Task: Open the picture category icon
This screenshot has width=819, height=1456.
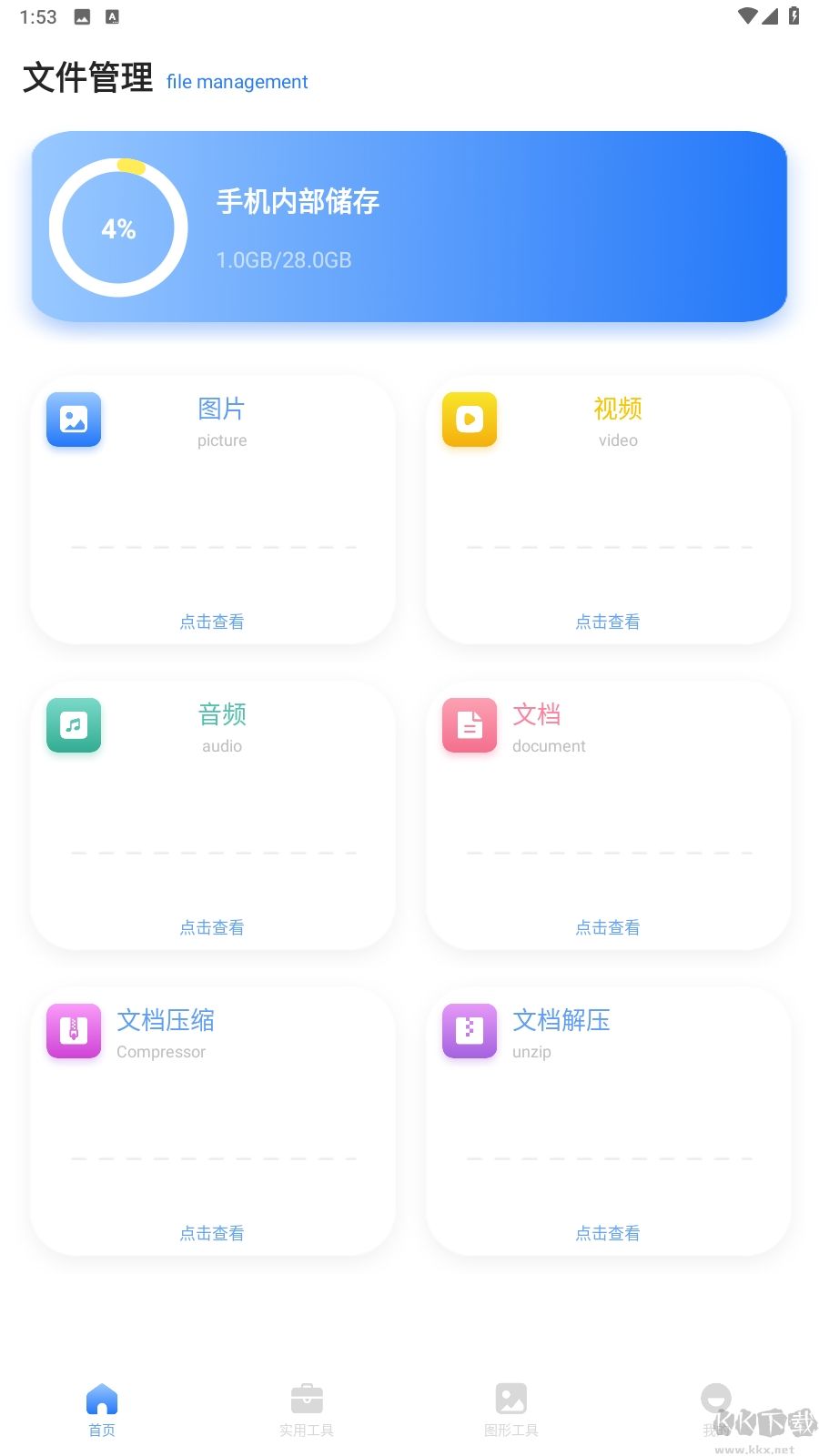Action: (x=73, y=420)
